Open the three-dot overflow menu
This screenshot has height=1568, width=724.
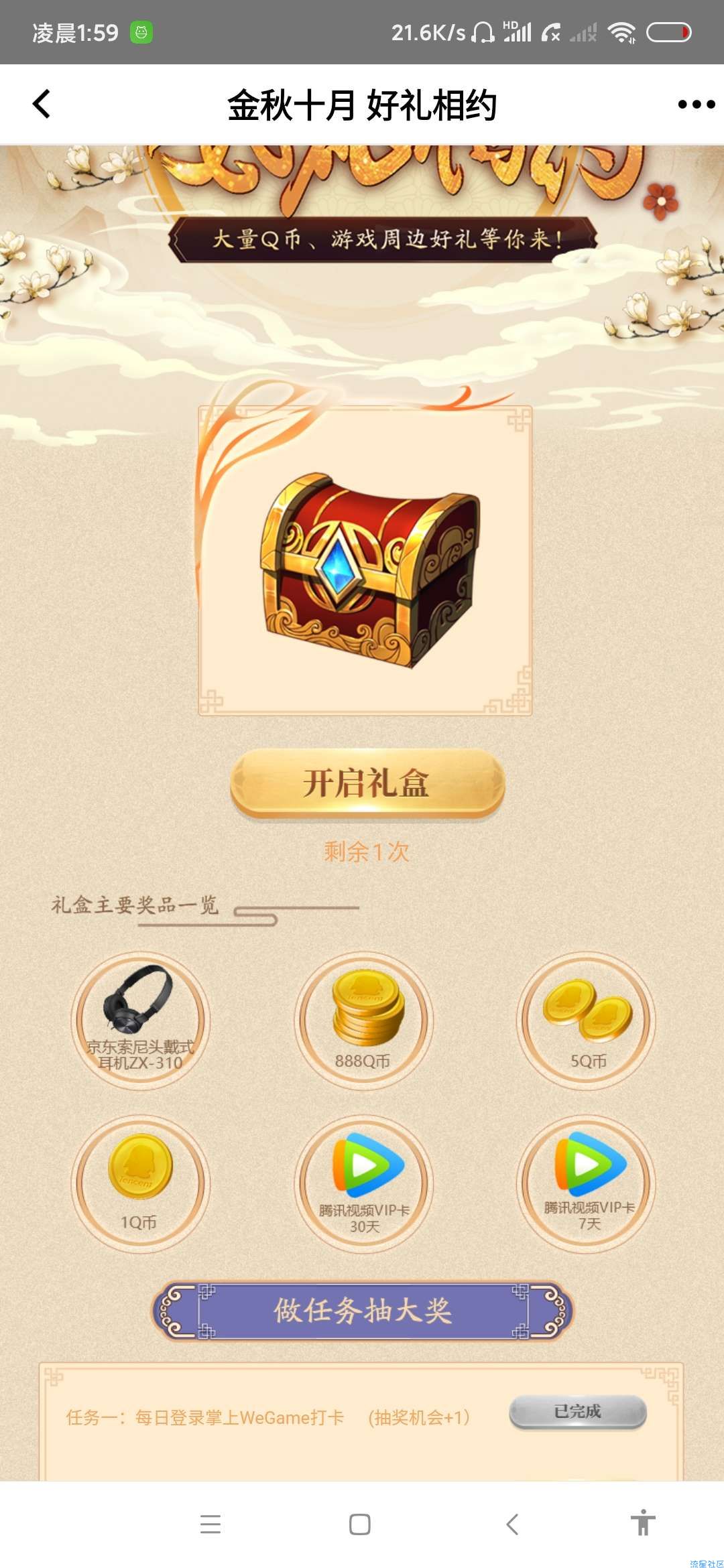pos(696,105)
